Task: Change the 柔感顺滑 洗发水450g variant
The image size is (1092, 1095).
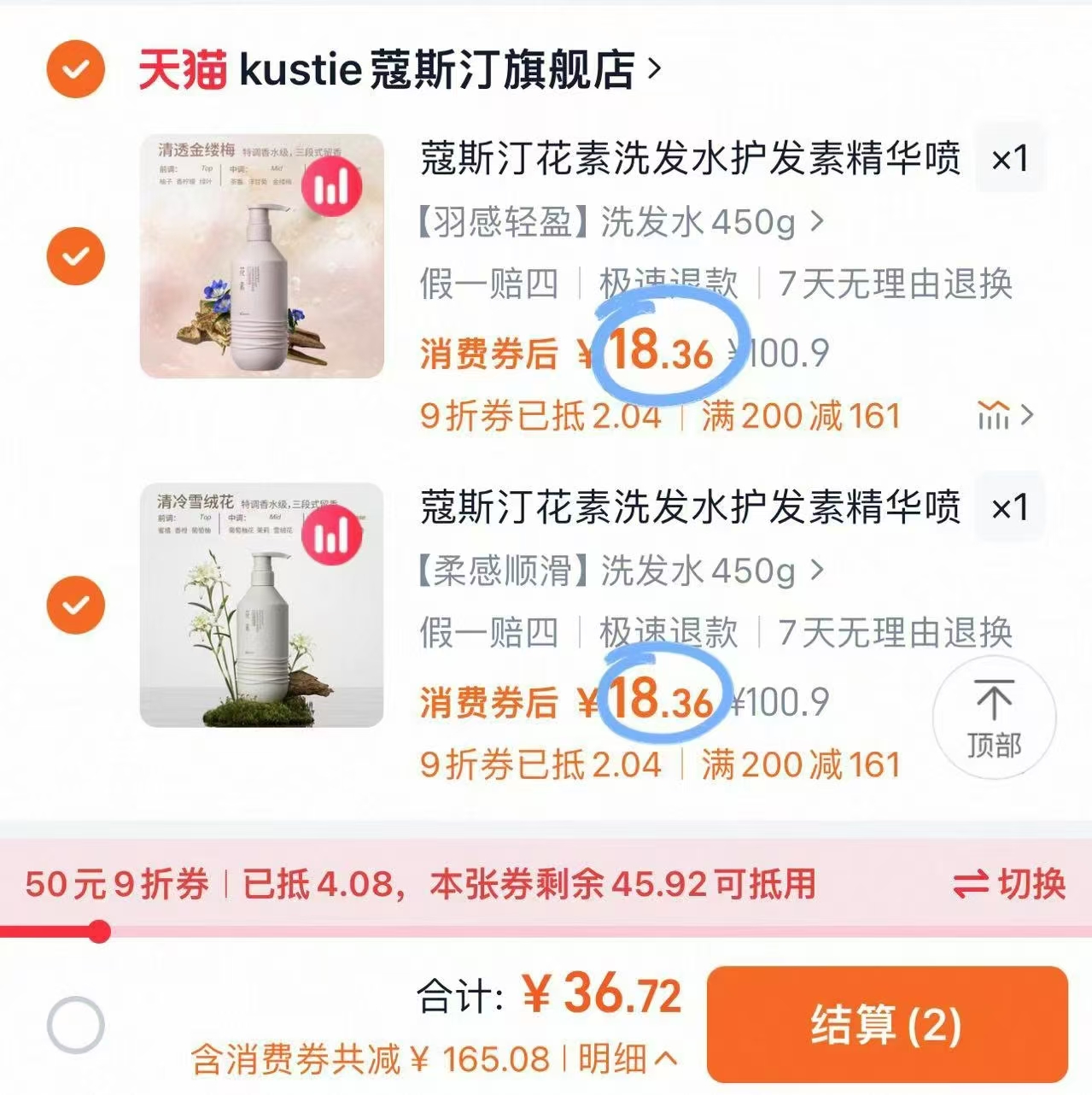Action: [620, 571]
